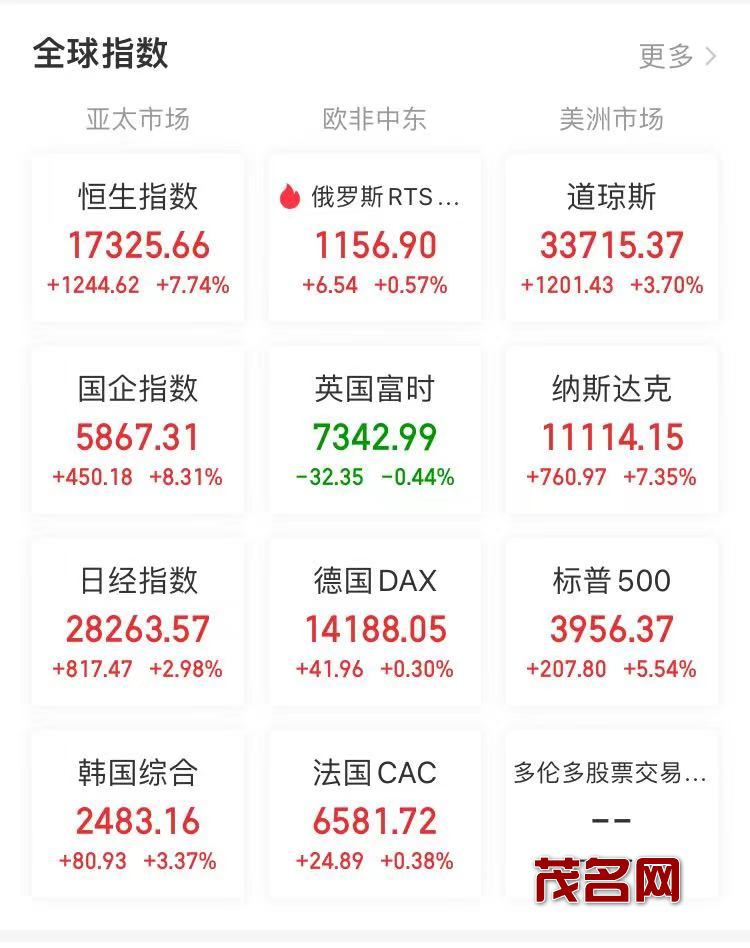Viewport: 750px width, 948px height.
Task: View the 俄罗斯RTS index card
Action: (x=375, y=239)
